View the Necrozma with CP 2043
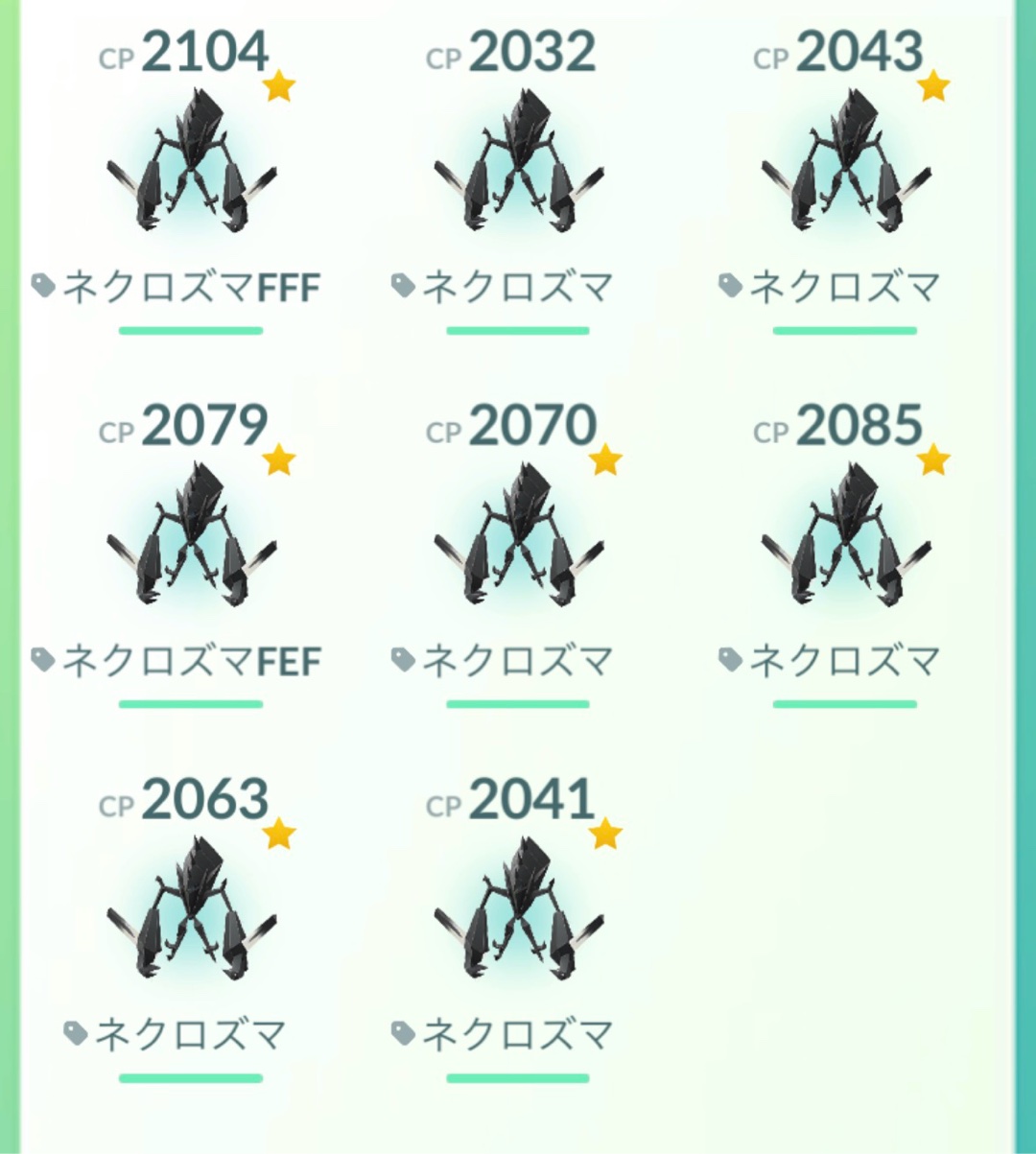The width and height of the screenshot is (1036, 1154). (x=845, y=163)
